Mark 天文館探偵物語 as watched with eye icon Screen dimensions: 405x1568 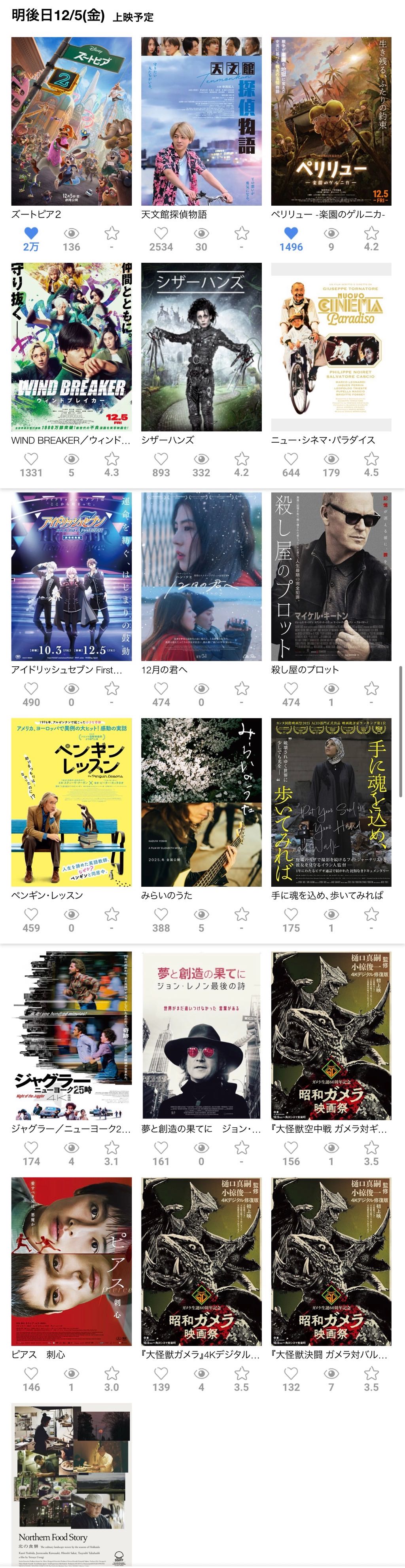(201, 233)
